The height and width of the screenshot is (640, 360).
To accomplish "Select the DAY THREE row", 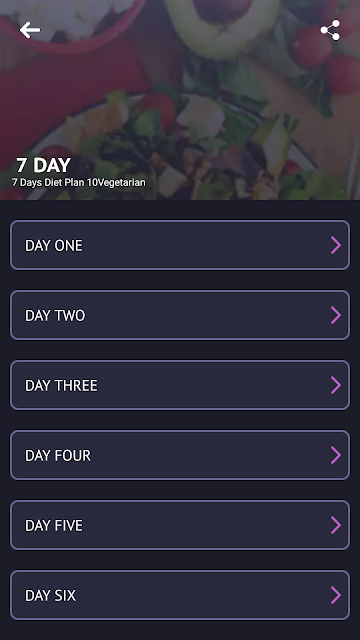I will 180,385.
